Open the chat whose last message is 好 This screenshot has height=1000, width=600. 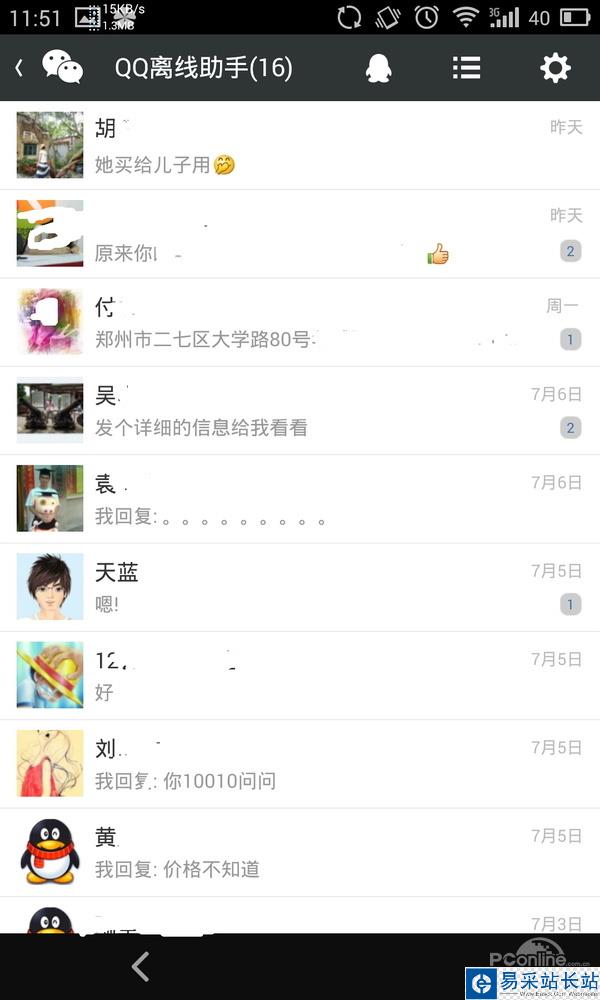point(300,675)
